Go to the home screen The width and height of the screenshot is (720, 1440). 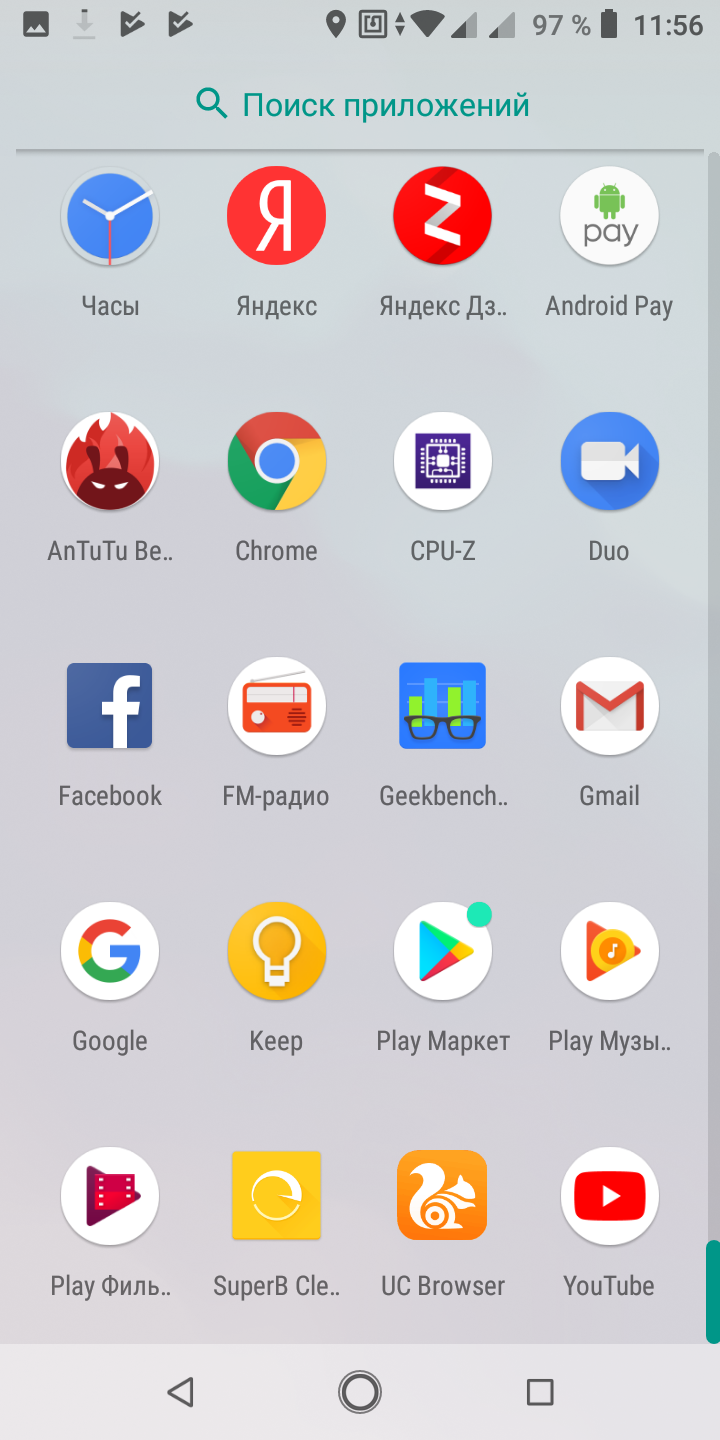click(360, 1391)
